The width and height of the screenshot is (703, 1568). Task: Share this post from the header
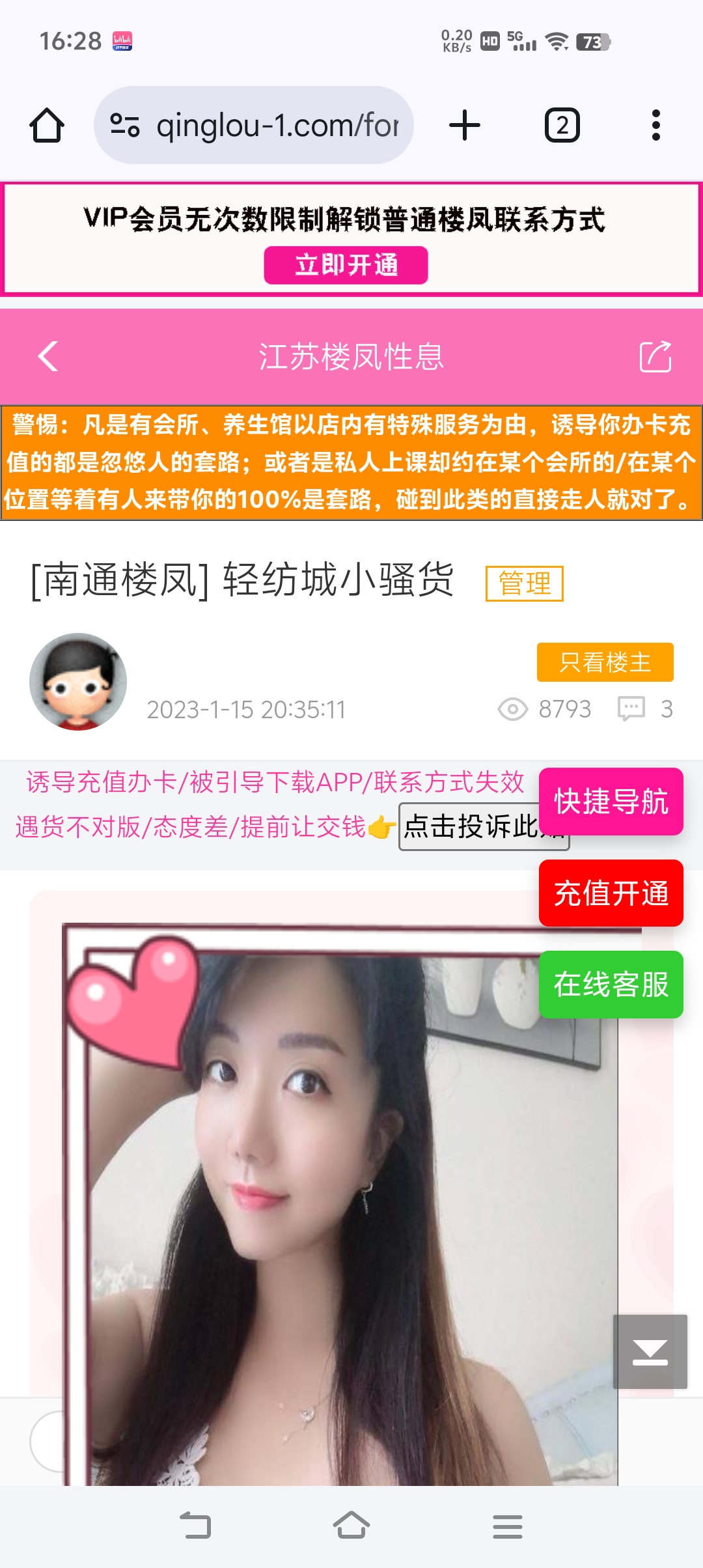pos(655,356)
